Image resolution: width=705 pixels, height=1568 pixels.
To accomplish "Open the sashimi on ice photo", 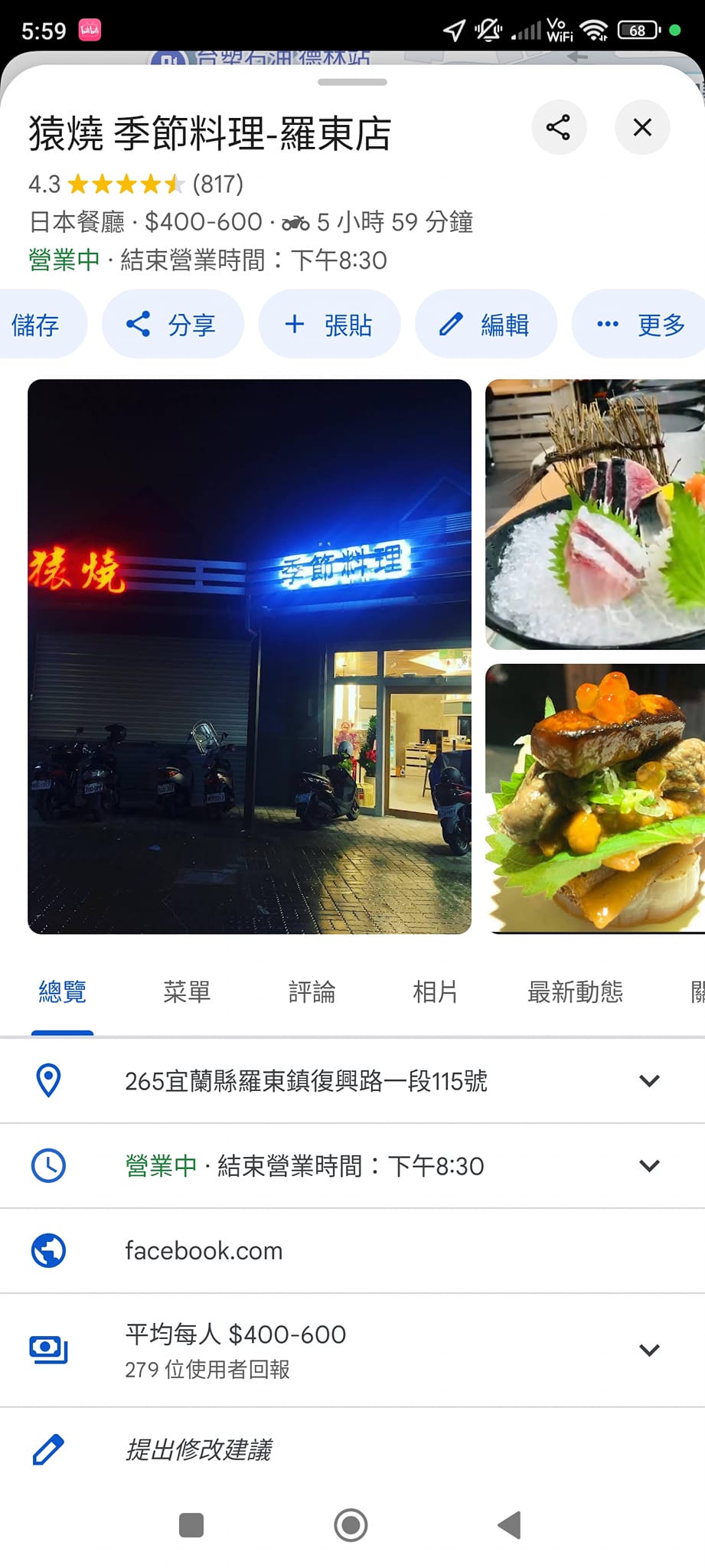I will (596, 514).
